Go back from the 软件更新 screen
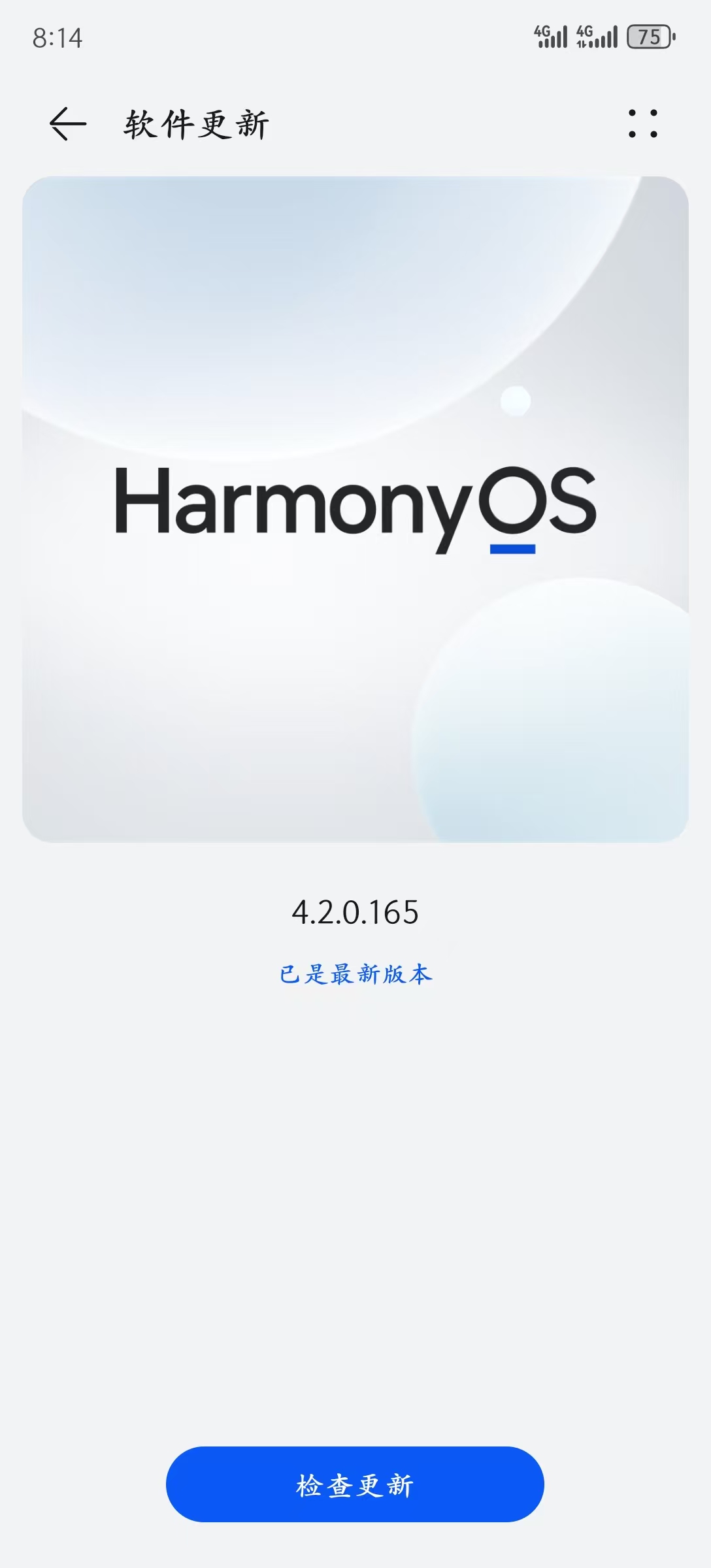This screenshot has height=1568, width=711. point(67,123)
